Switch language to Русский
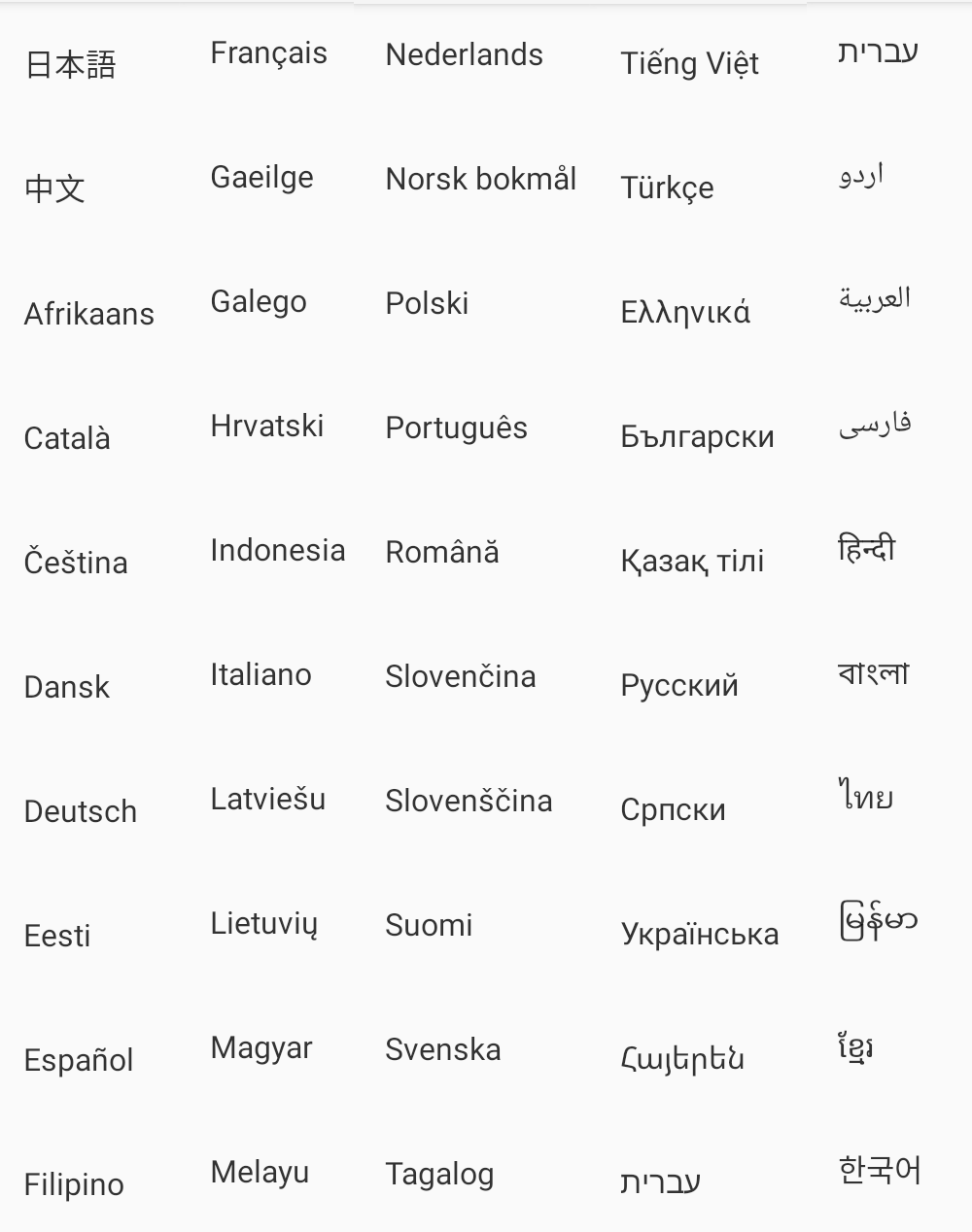The height and width of the screenshot is (1232, 972). click(678, 686)
